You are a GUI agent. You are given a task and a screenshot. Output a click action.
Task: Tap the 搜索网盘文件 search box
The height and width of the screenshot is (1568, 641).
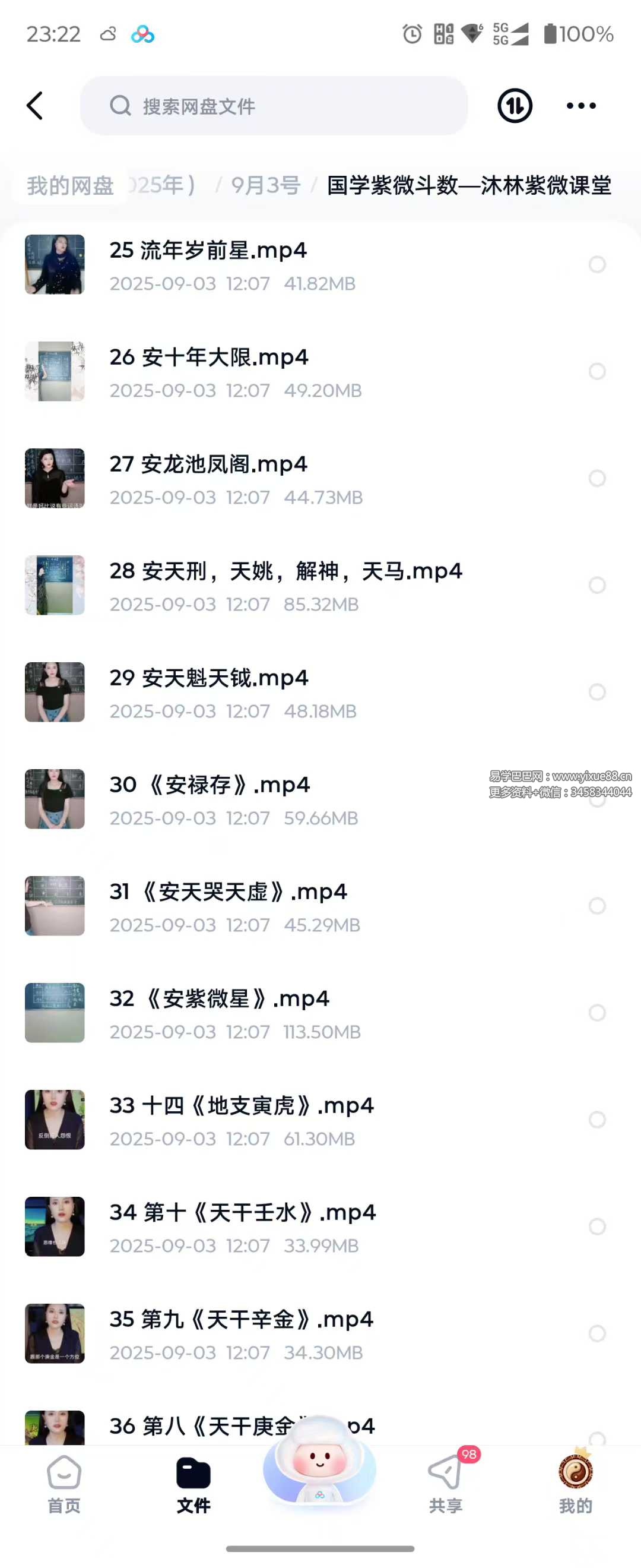pos(274,106)
